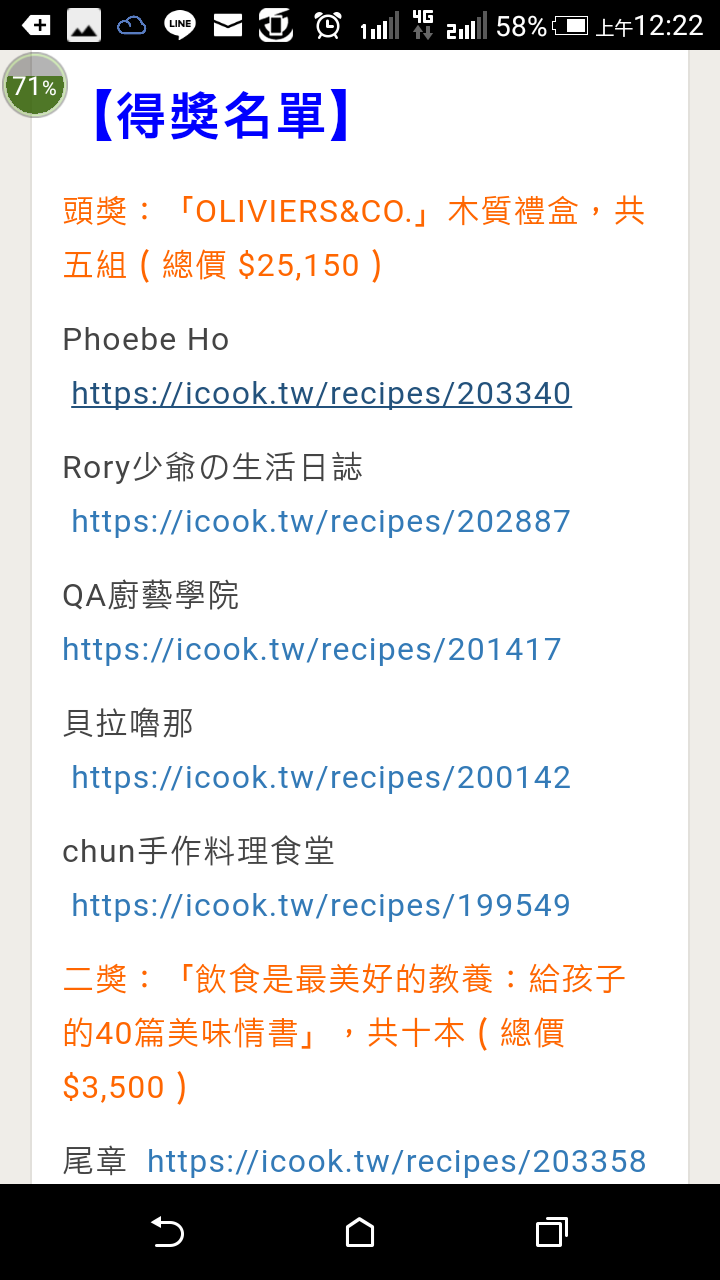Tap the floating 71% memory bubble
This screenshot has height=1280, width=720.
(35, 86)
